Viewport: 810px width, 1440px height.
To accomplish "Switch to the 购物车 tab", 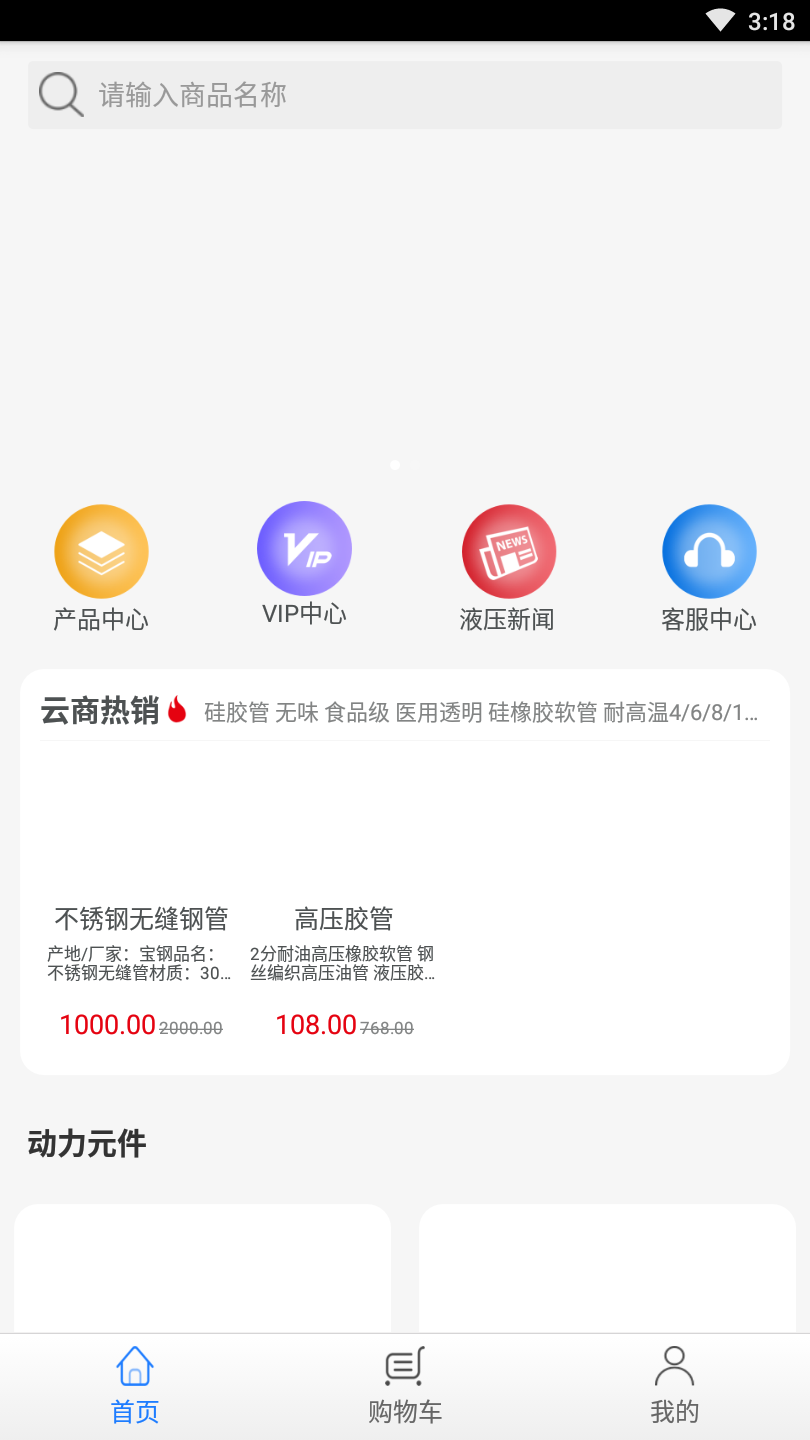I will click(x=405, y=1385).
